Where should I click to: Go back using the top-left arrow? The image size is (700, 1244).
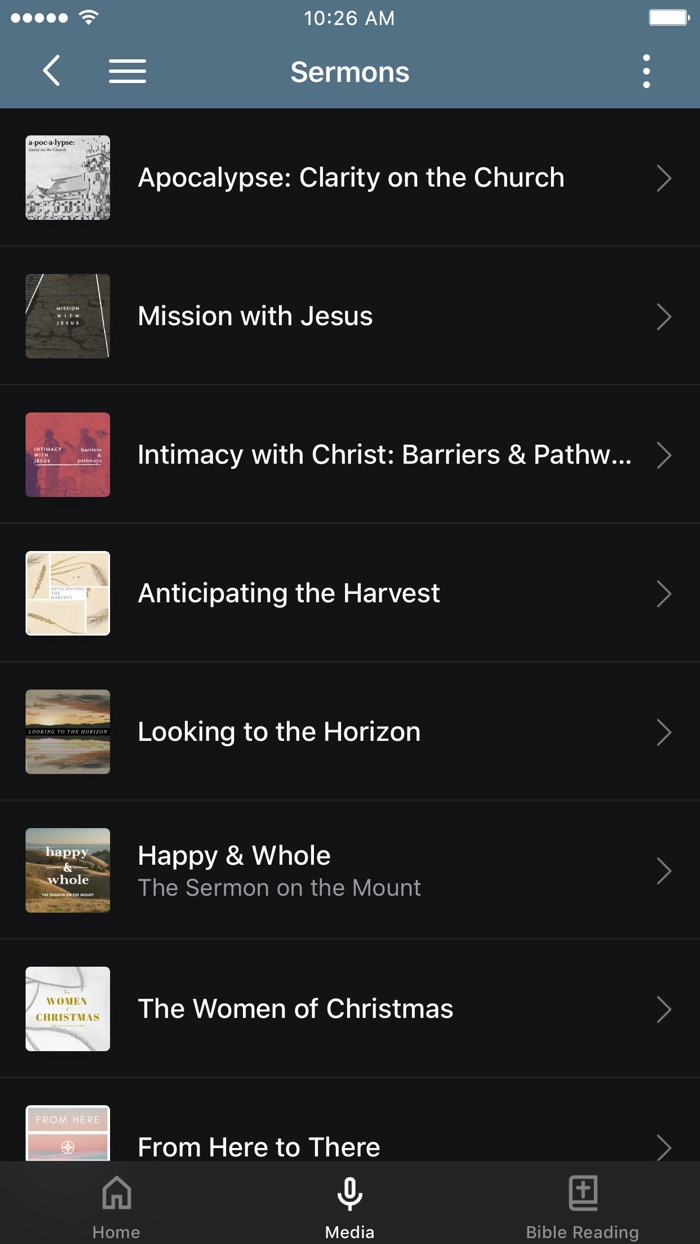(52, 71)
